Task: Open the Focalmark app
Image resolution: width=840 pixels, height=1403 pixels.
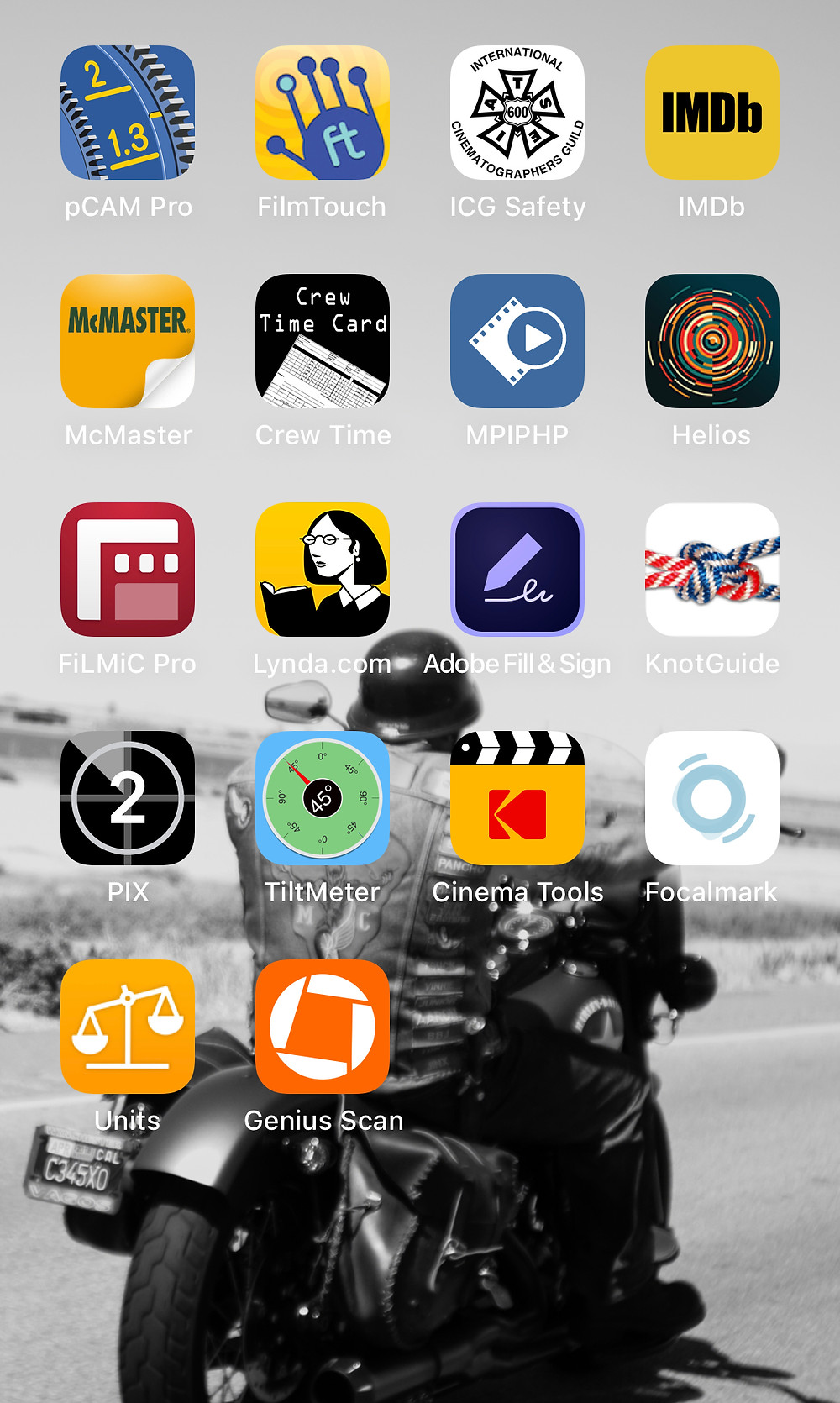Action: pyautogui.click(x=711, y=798)
